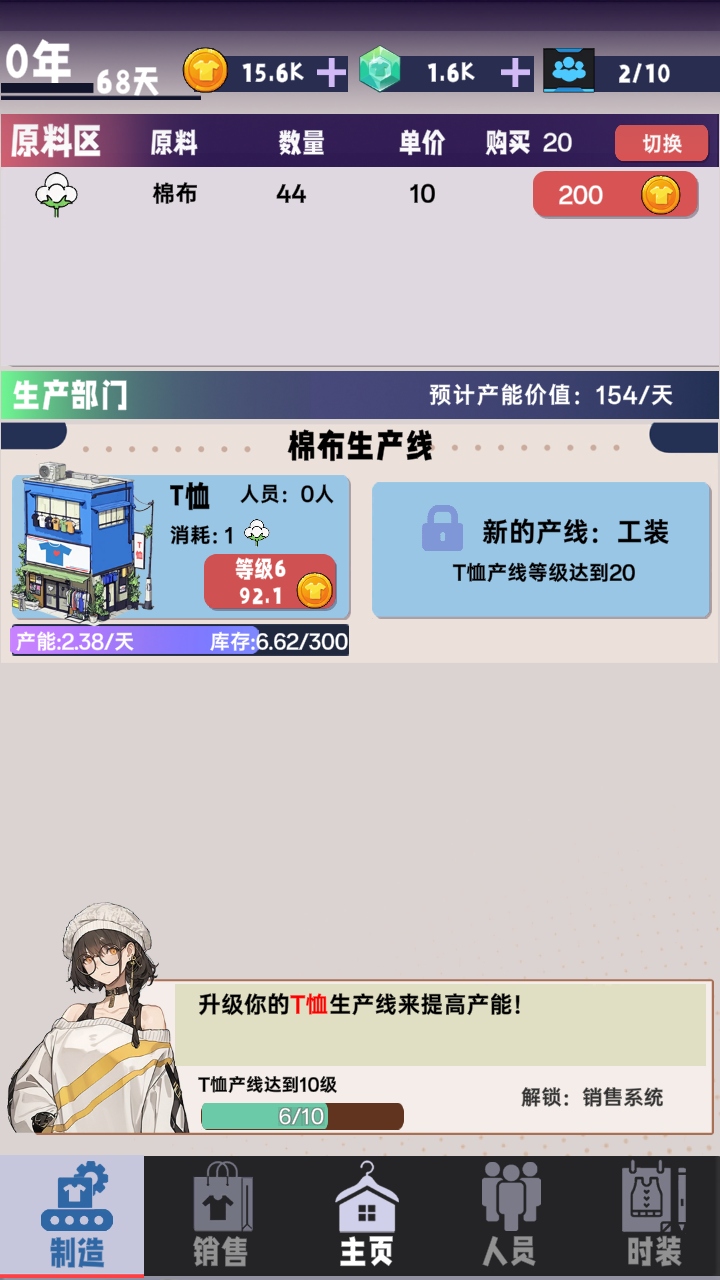
Task: Buy cotton cloth for 200 coins
Action: [x=614, y=194]
